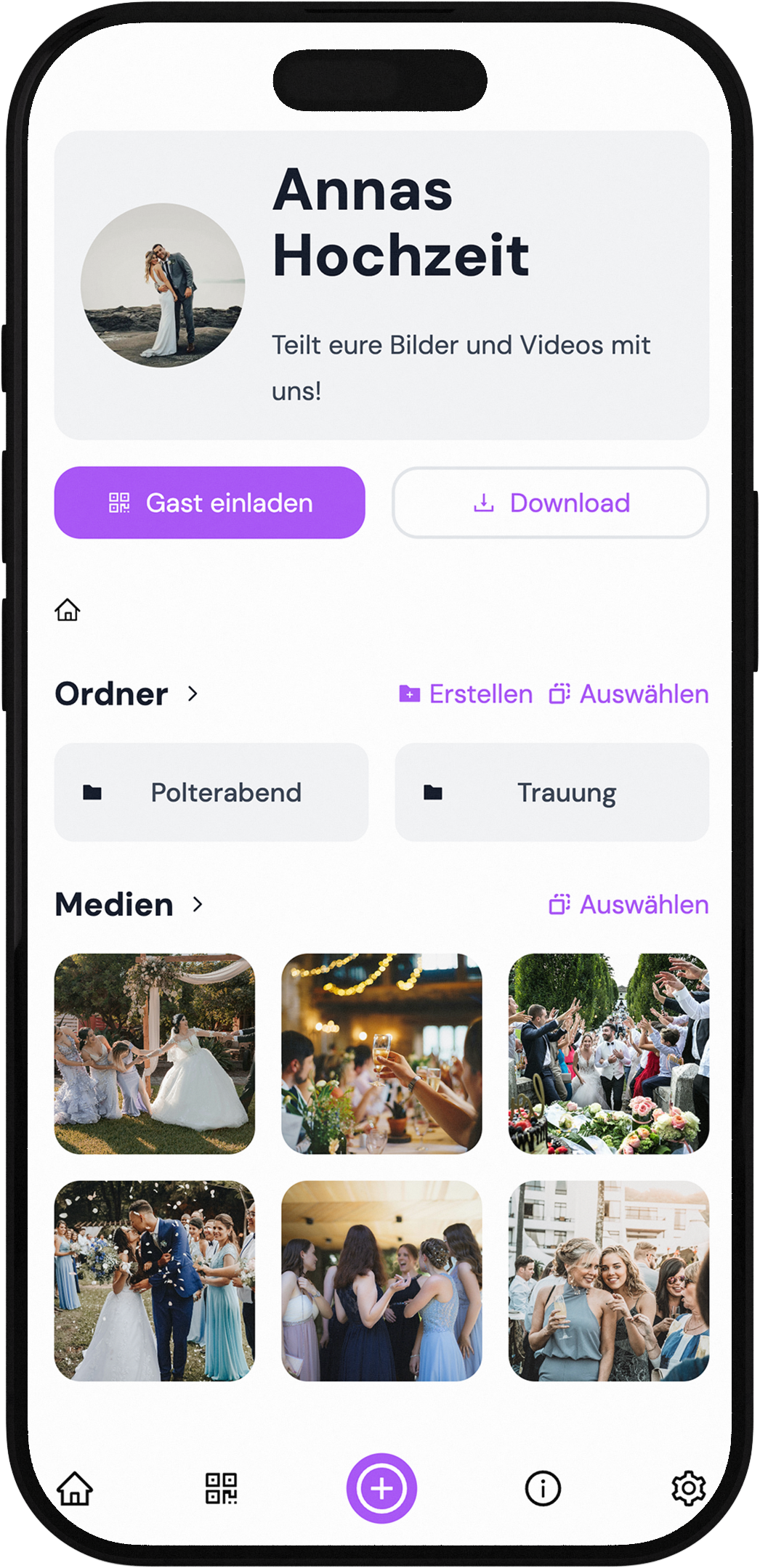The height and width of the screenshot is (1568, 760).
Task: Open the photo of bride pulling bridesmaids
Action: tap(155, 1054)
